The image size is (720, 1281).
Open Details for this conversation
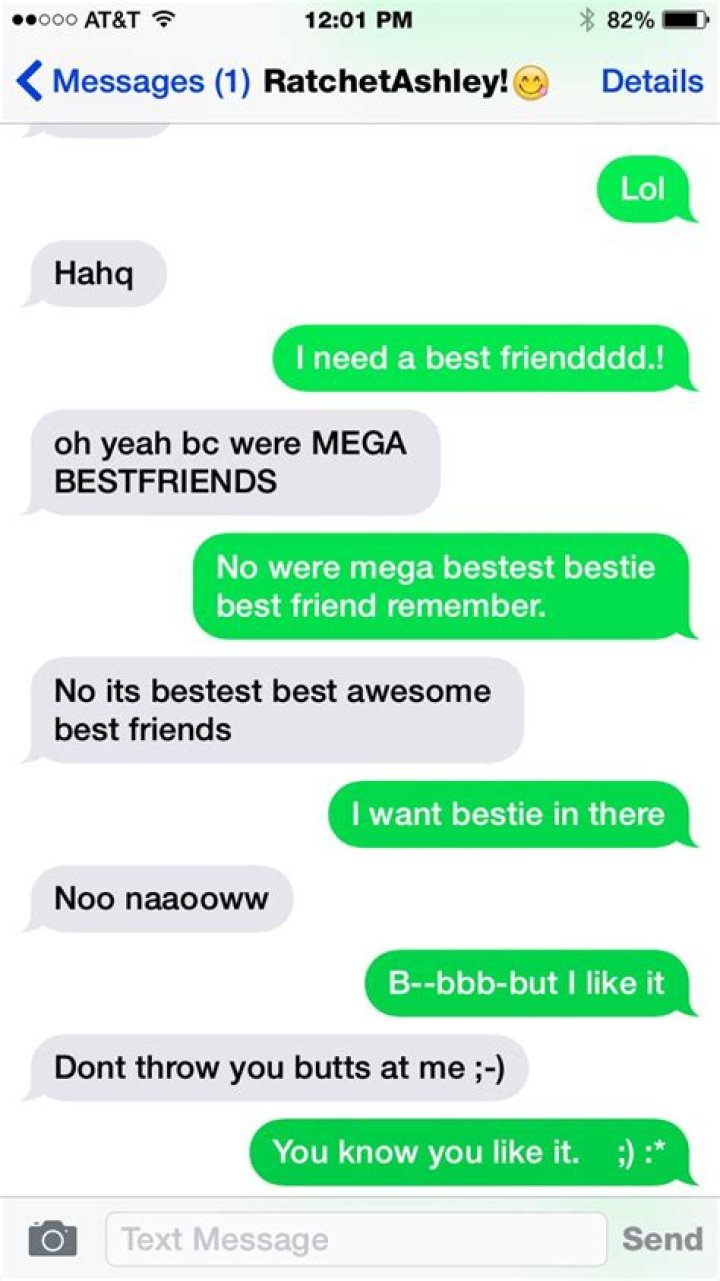click(x=652, y=82)
